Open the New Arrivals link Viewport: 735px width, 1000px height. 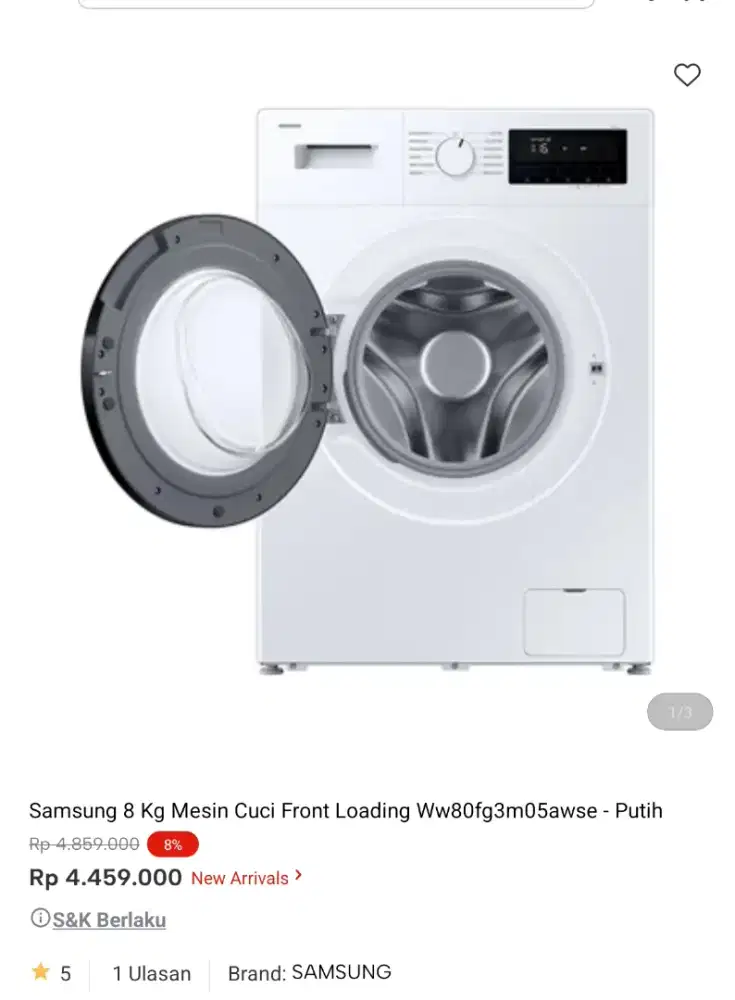click(243, 878)
